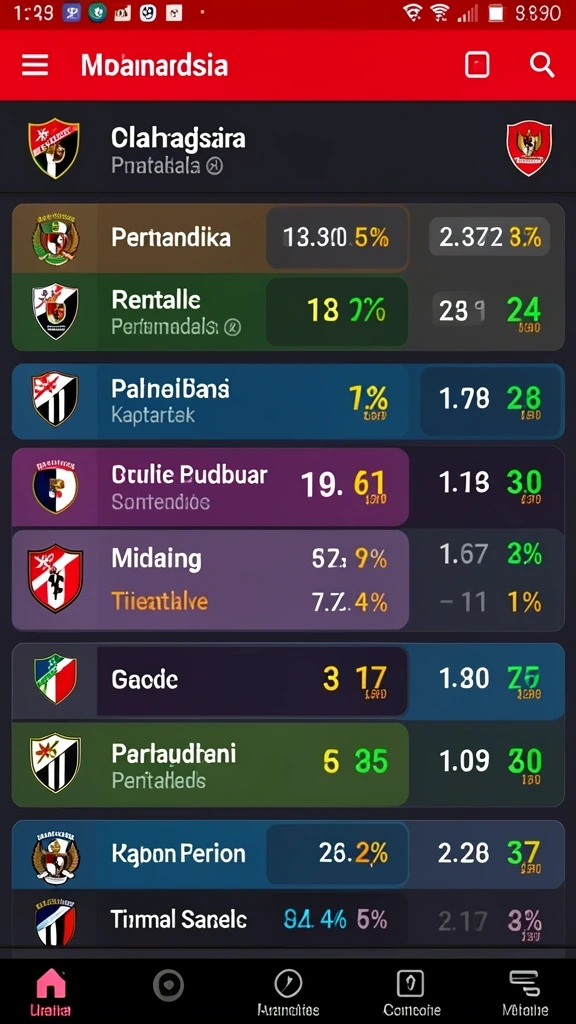Select the 2.372 3% odds box
This screenshot has height=1024, width=576.
[489, 237]
